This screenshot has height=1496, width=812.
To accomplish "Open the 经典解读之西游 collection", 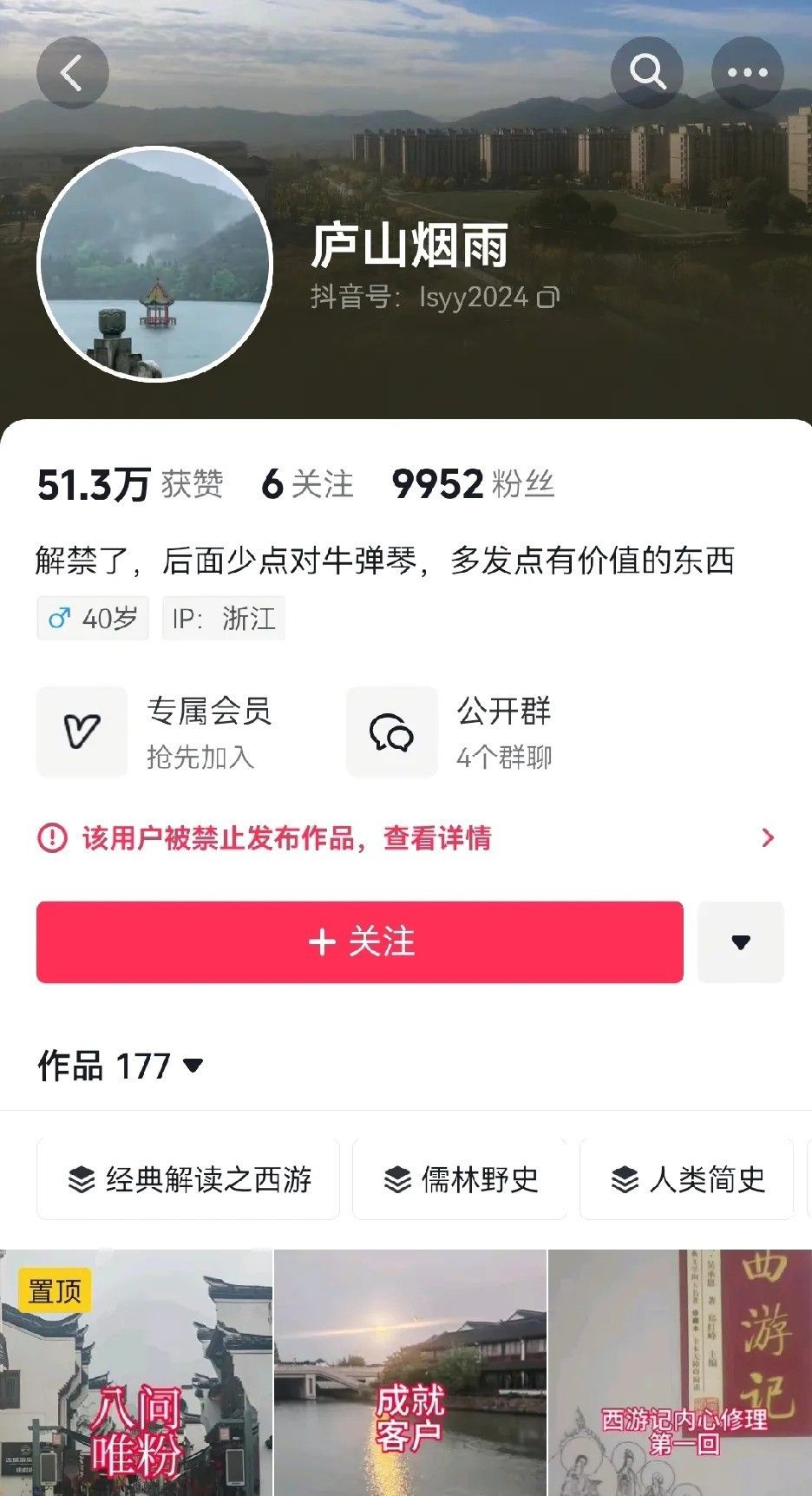I will (x=189, y=1179).
